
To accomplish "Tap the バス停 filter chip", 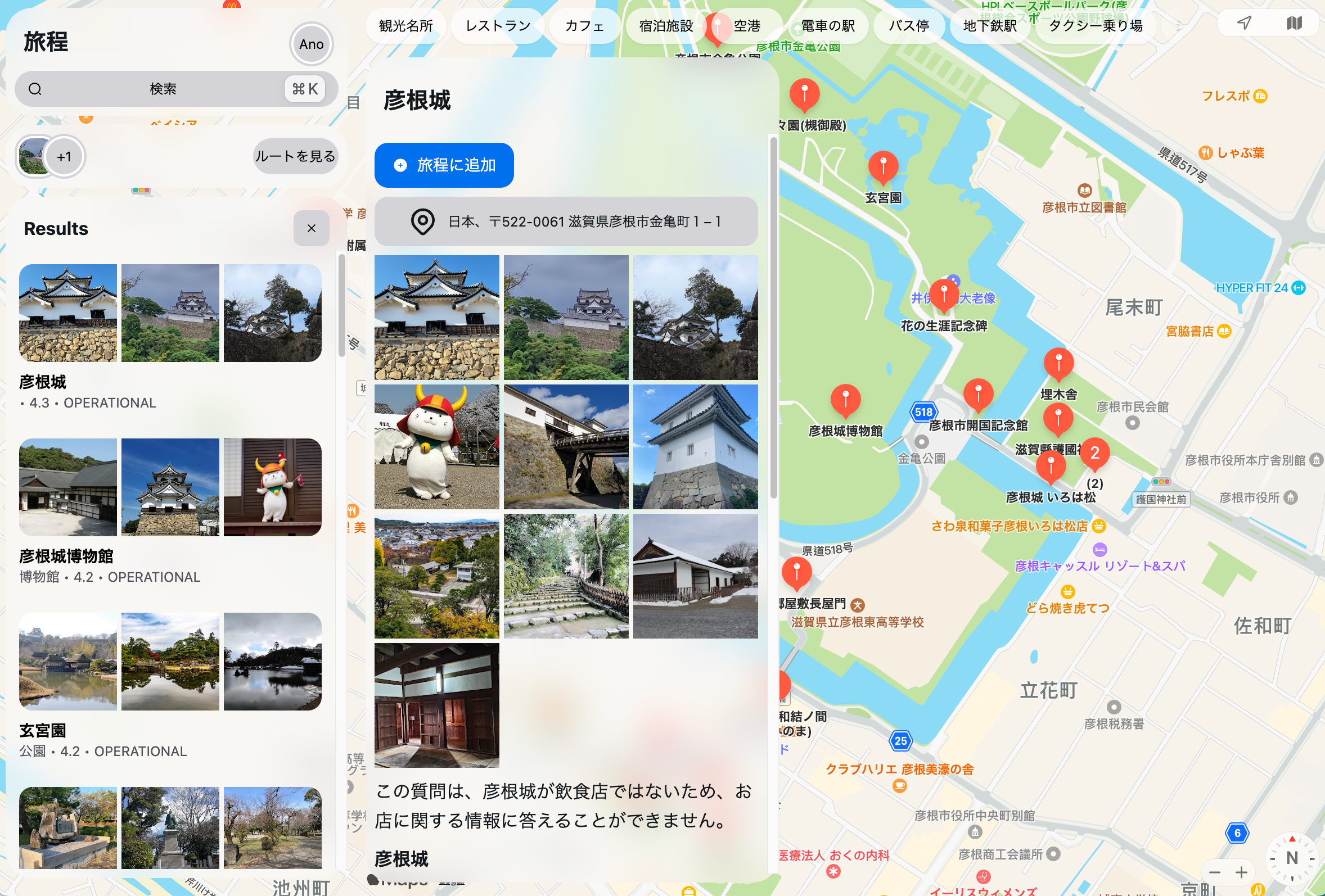I will [x=909, y=26].
